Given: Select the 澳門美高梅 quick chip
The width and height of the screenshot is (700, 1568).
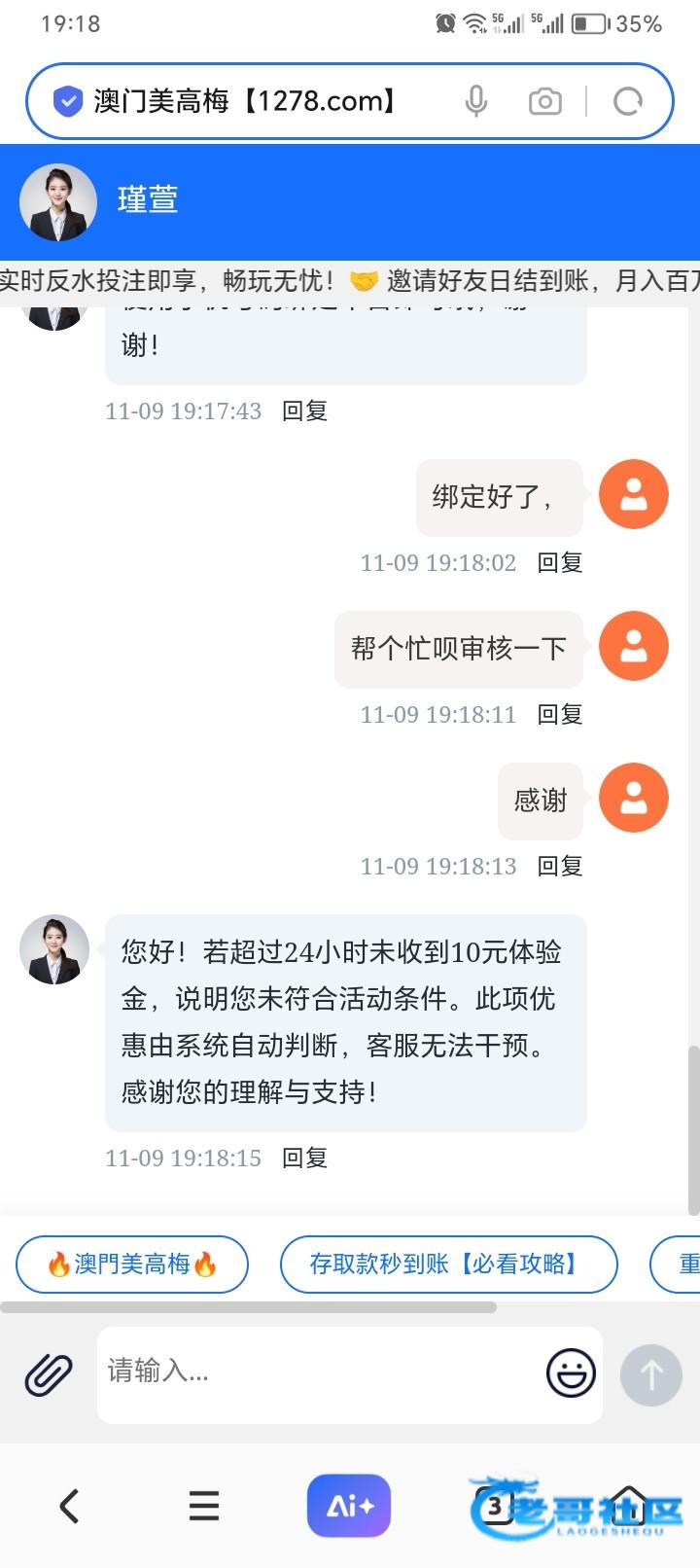Looking at the screenshot, I should 132,1264.
